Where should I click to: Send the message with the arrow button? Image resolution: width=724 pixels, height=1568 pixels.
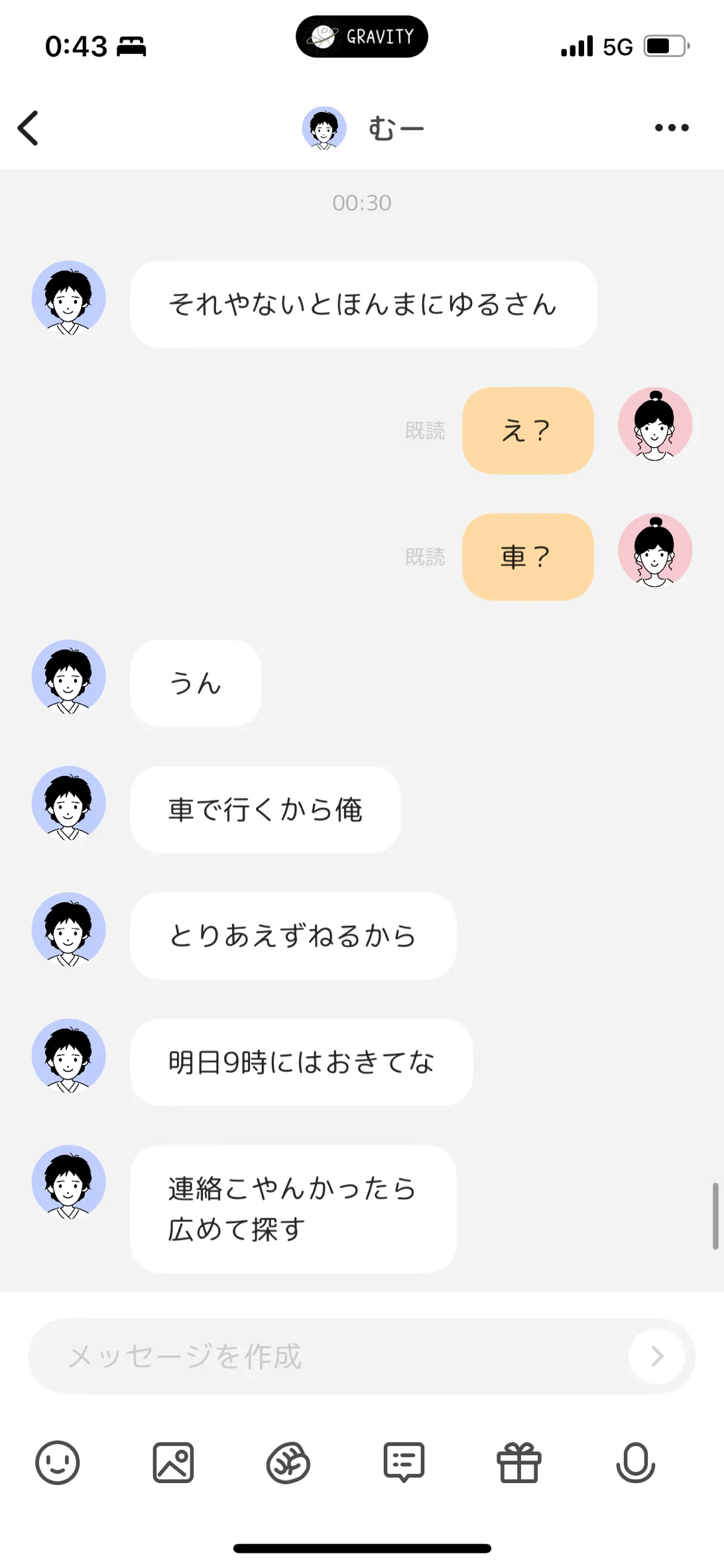pyautogui.click(x=657, y=1356)
